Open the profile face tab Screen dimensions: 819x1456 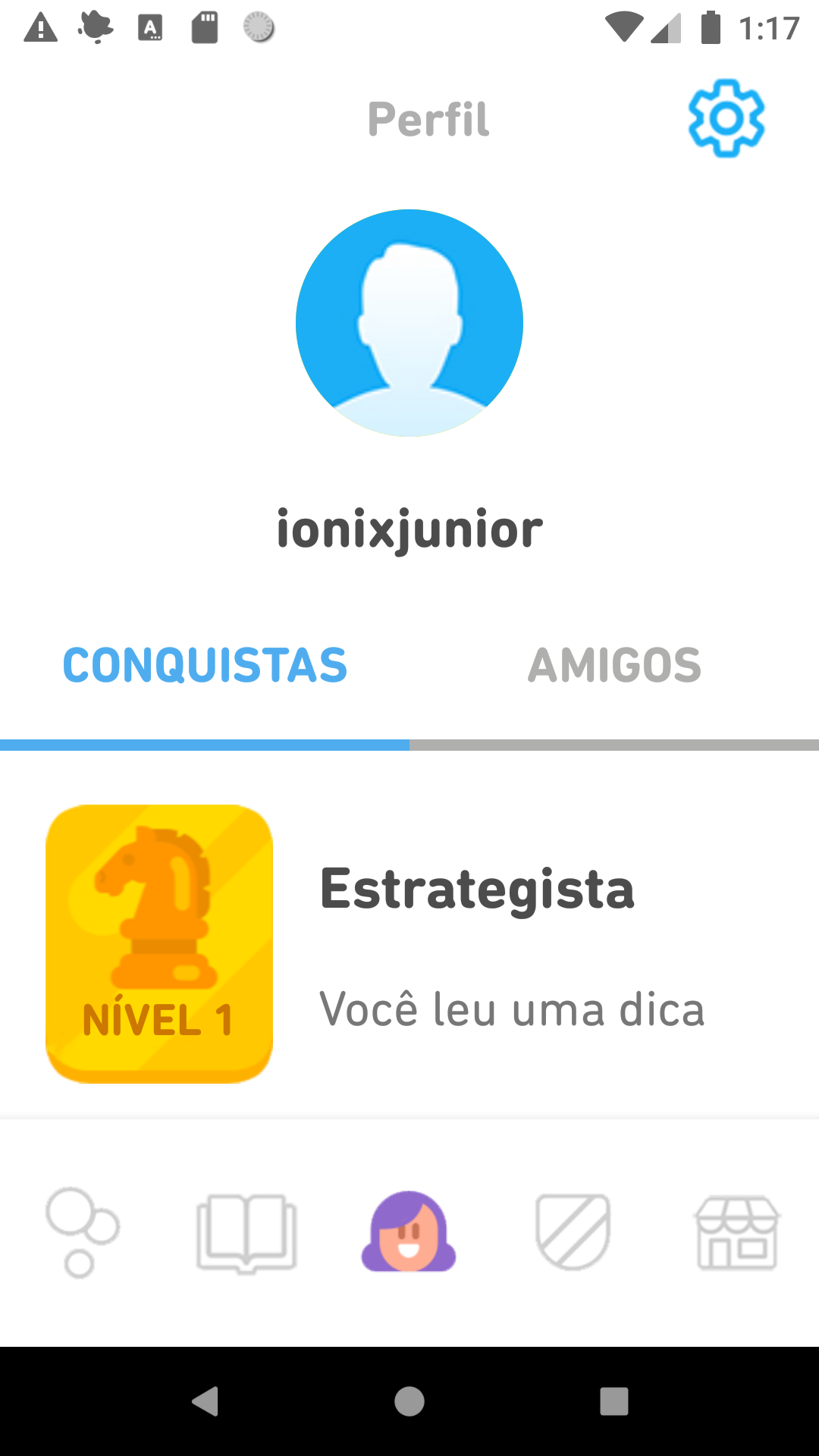[409, 1232]
